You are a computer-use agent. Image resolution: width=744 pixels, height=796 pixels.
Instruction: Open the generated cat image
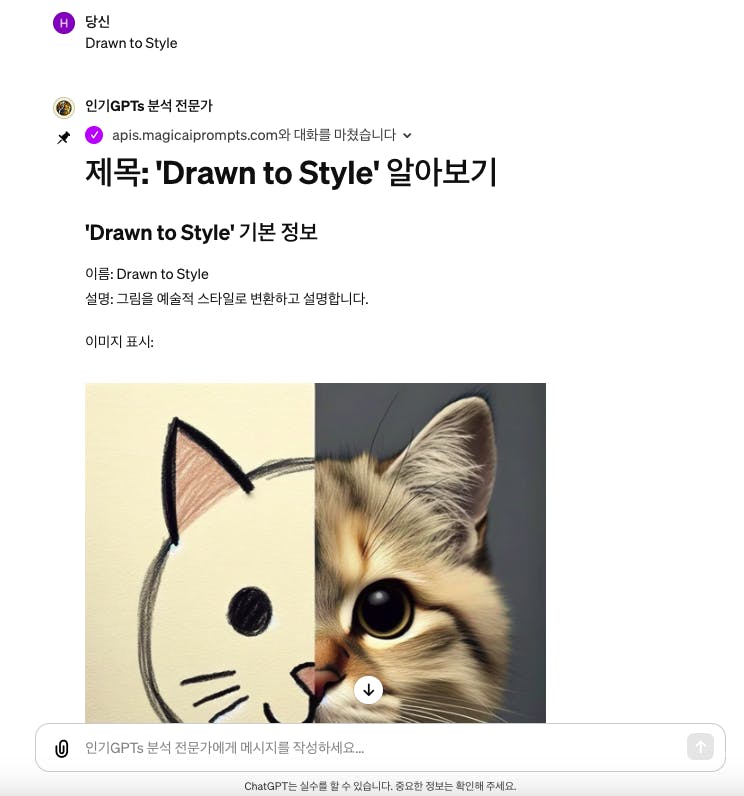[315, 540]
